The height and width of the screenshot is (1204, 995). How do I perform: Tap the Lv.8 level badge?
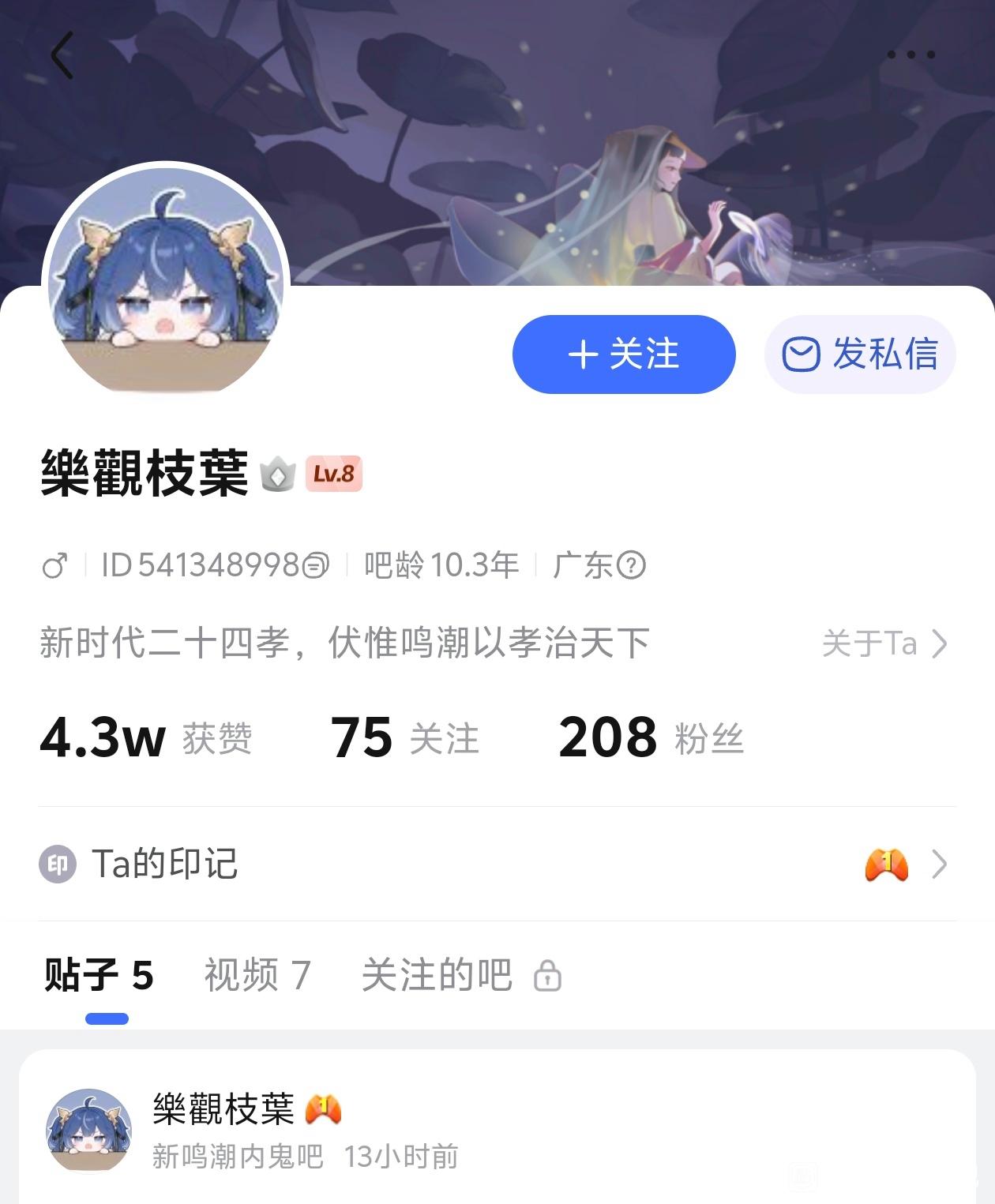333,474
